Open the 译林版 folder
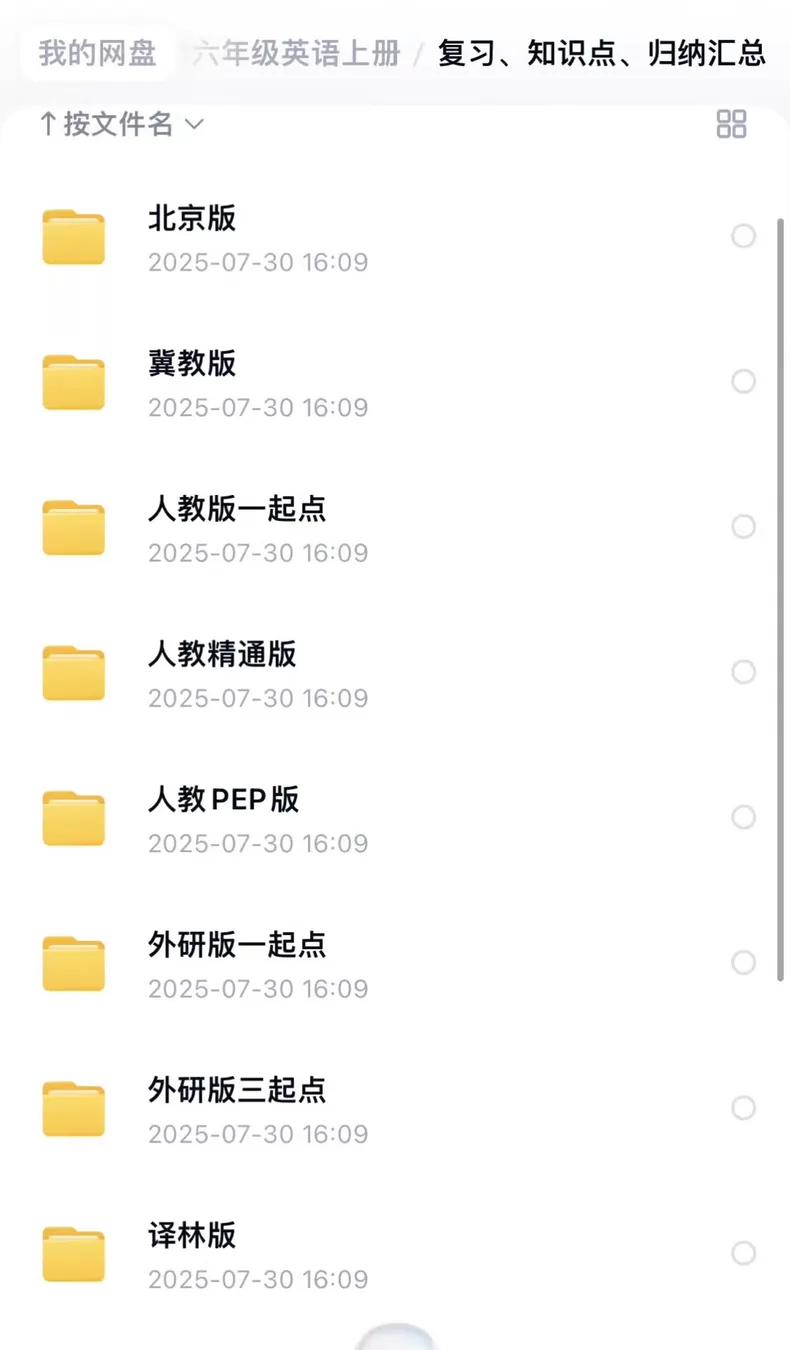The width and height of the screenshot is (790, 1350). (192, 1235)
